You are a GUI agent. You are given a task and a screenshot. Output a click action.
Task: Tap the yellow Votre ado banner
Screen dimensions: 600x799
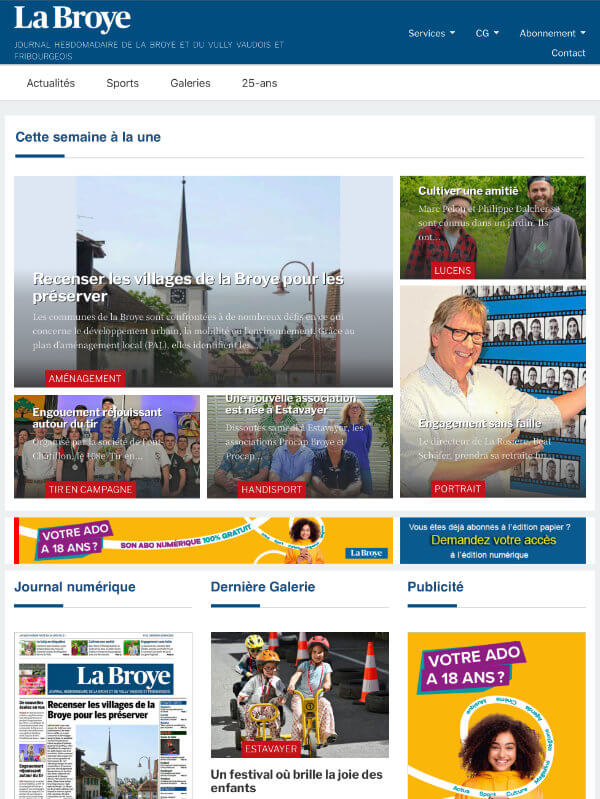tap(203, 540)
